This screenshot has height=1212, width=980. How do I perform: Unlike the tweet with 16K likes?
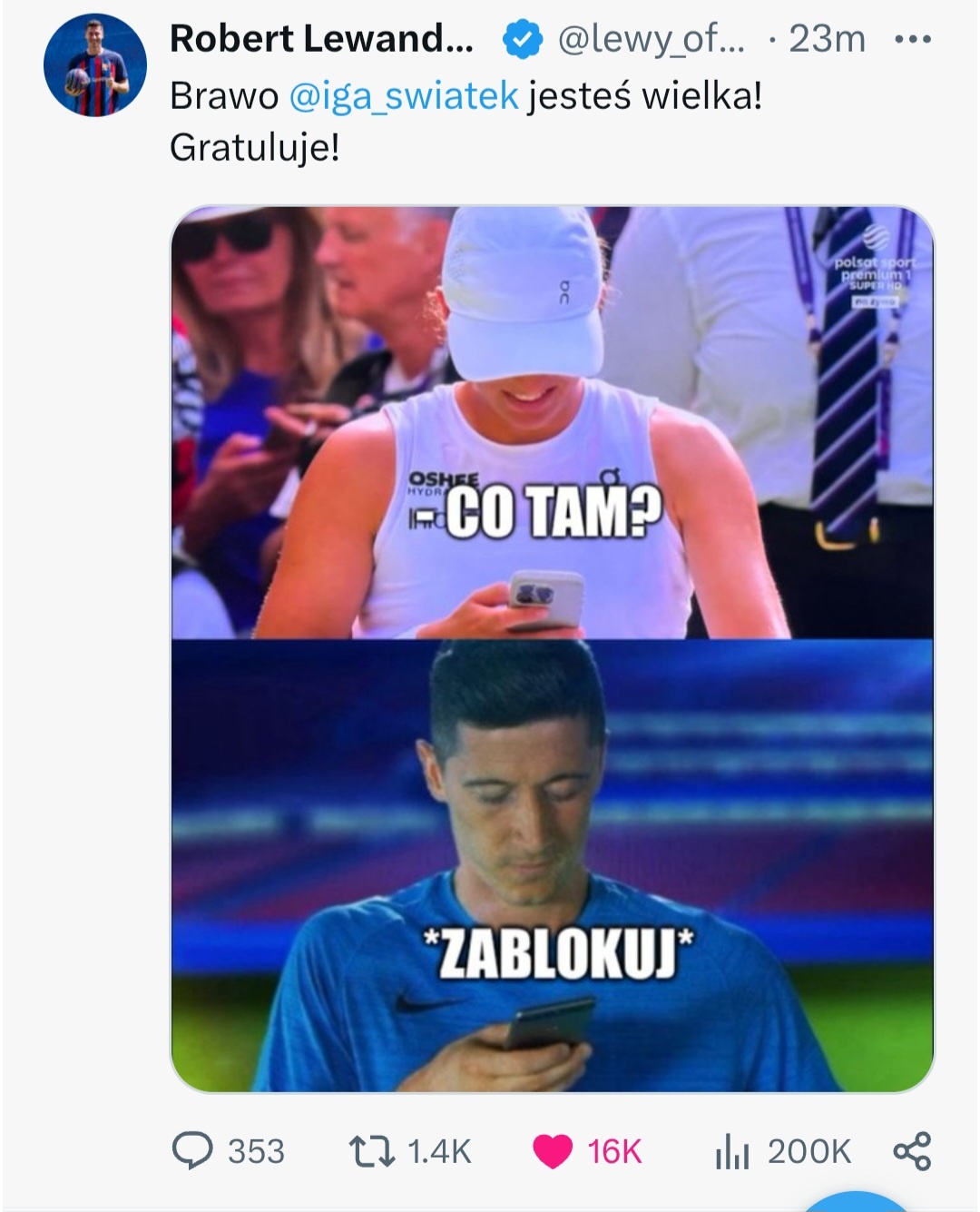click(552, 1150)
